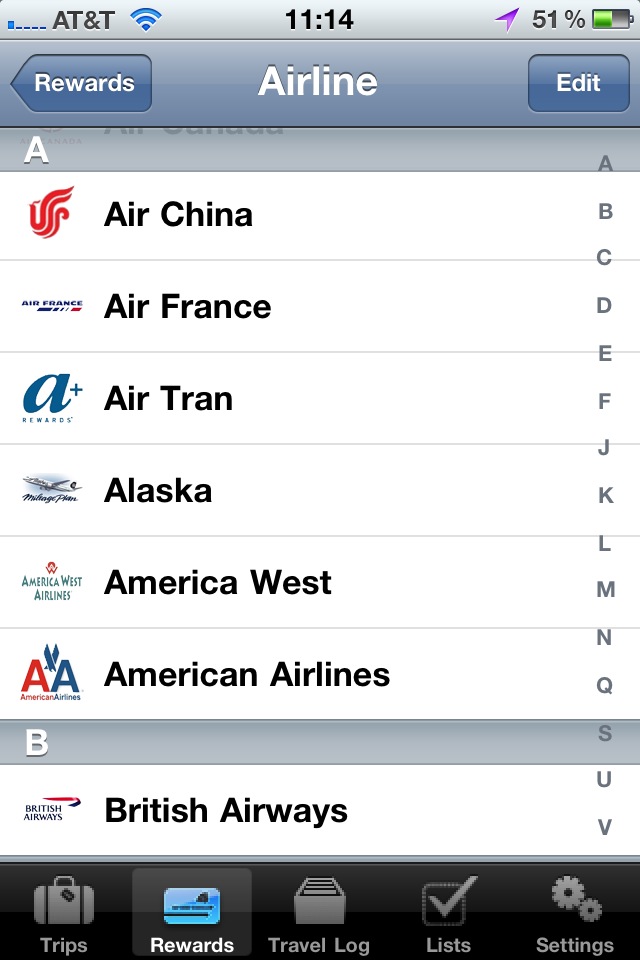Select Alaska airline

[x=300, y=491]
